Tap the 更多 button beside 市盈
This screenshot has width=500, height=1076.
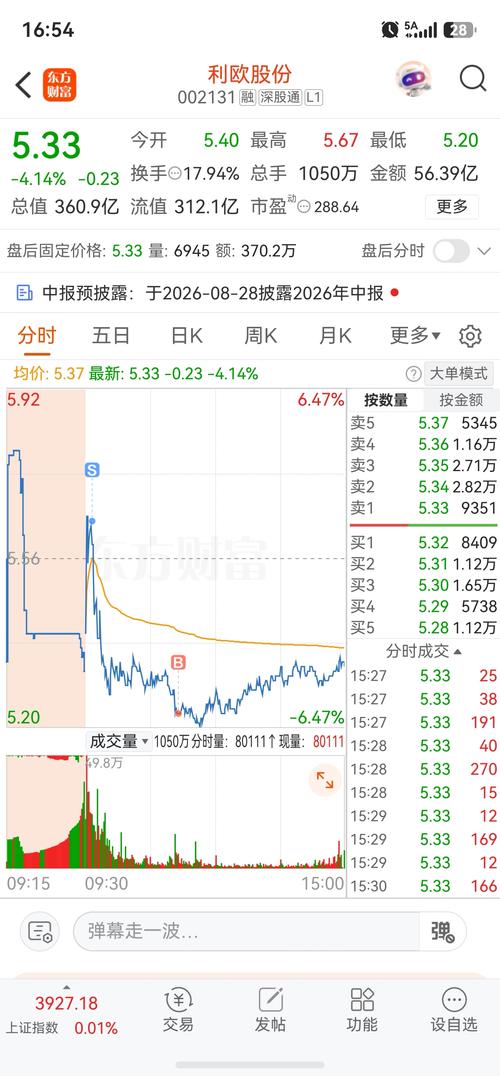pyautogui.click(x=451, y=207)
